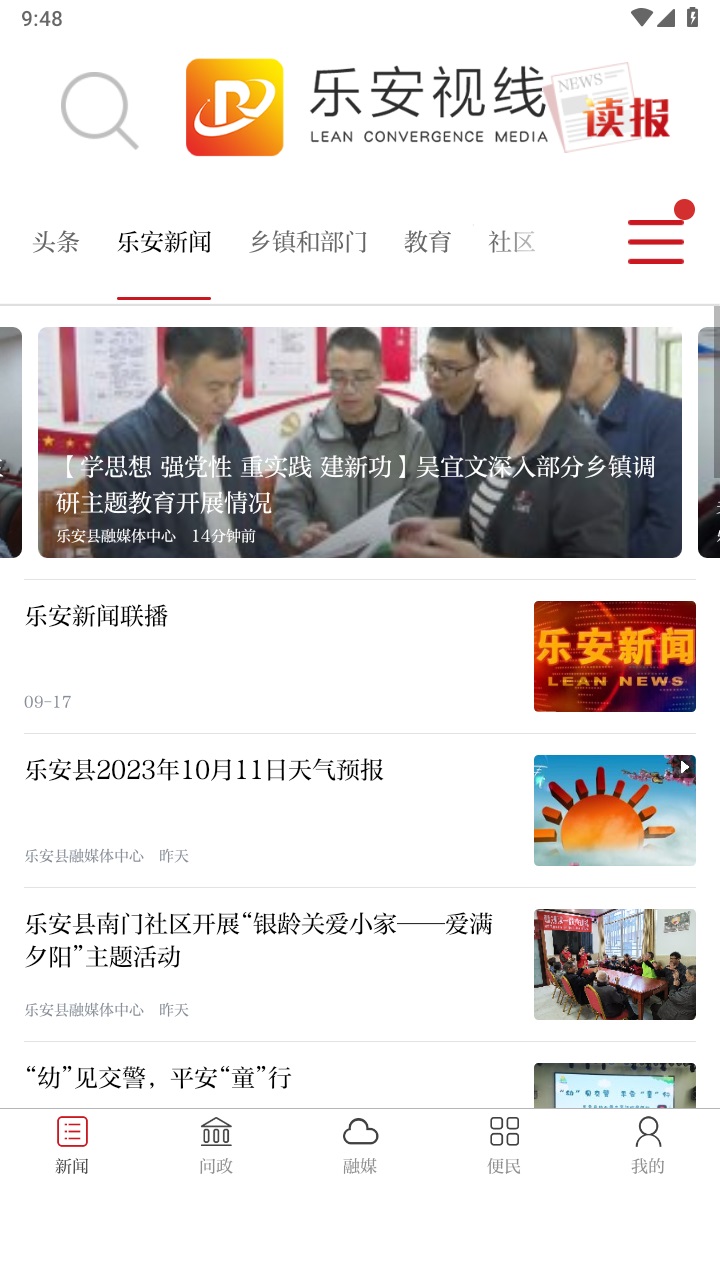
Task: Open the 教育 channel tab
Action: pos(427,241)
